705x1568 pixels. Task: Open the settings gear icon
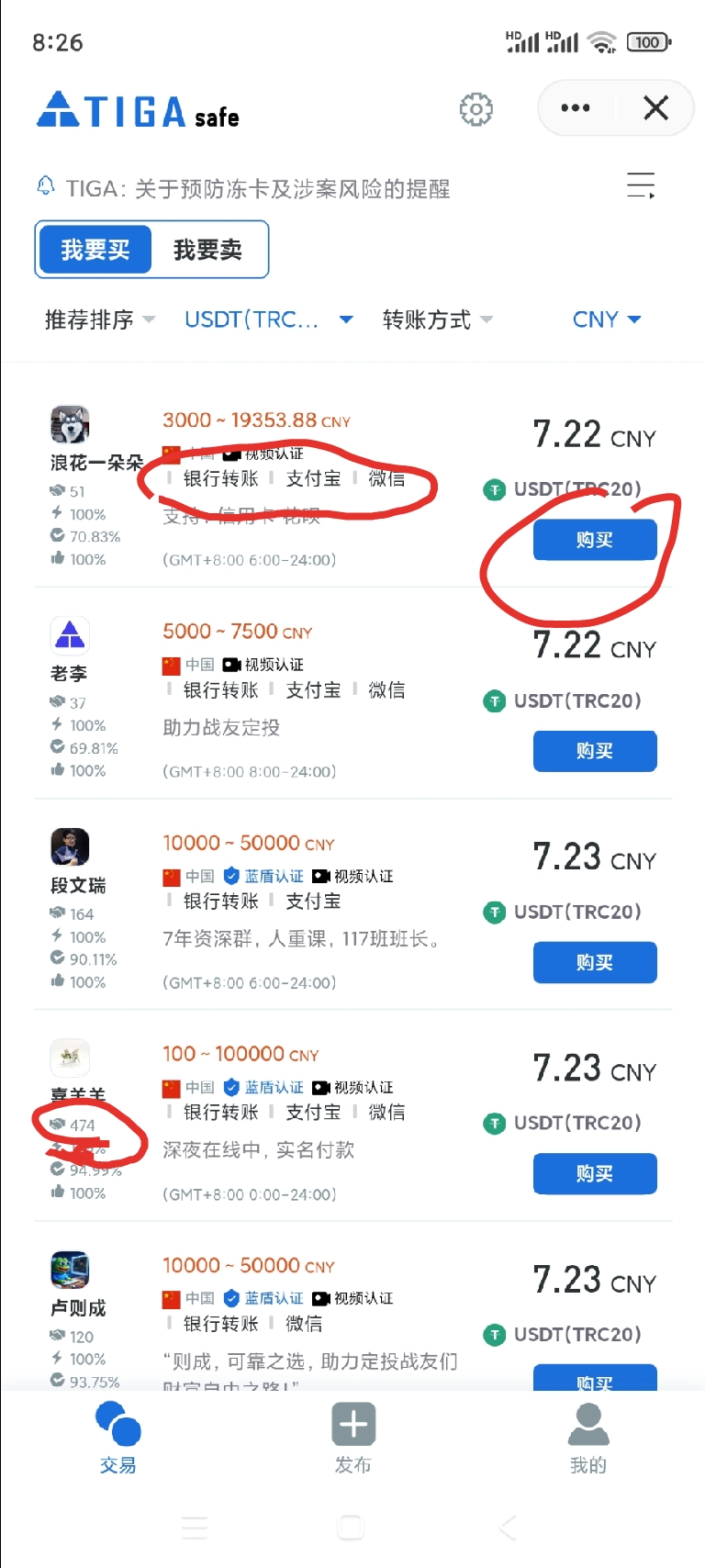(x=476, y=109)
